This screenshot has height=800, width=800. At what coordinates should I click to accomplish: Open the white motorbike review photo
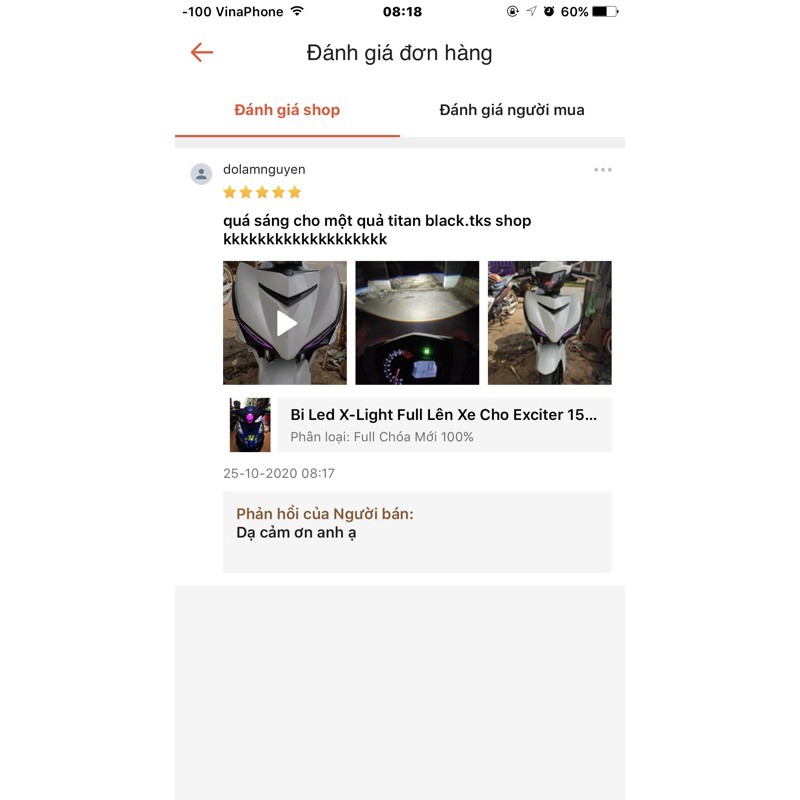point(549,323)
